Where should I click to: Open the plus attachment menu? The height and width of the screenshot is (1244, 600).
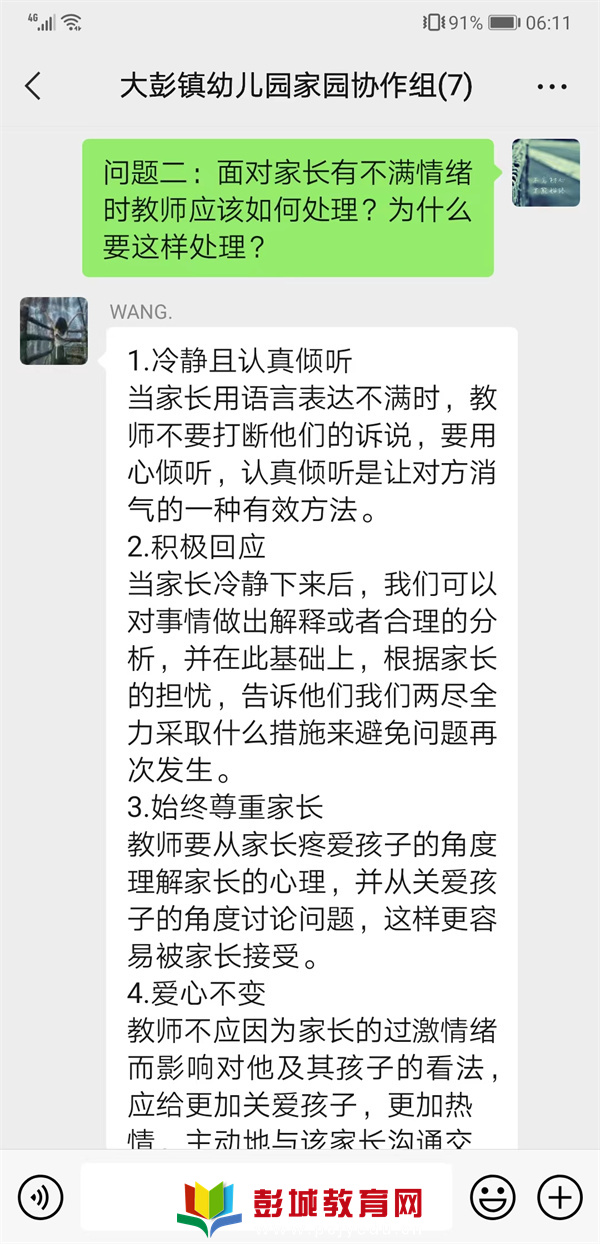pos(559,1196)
